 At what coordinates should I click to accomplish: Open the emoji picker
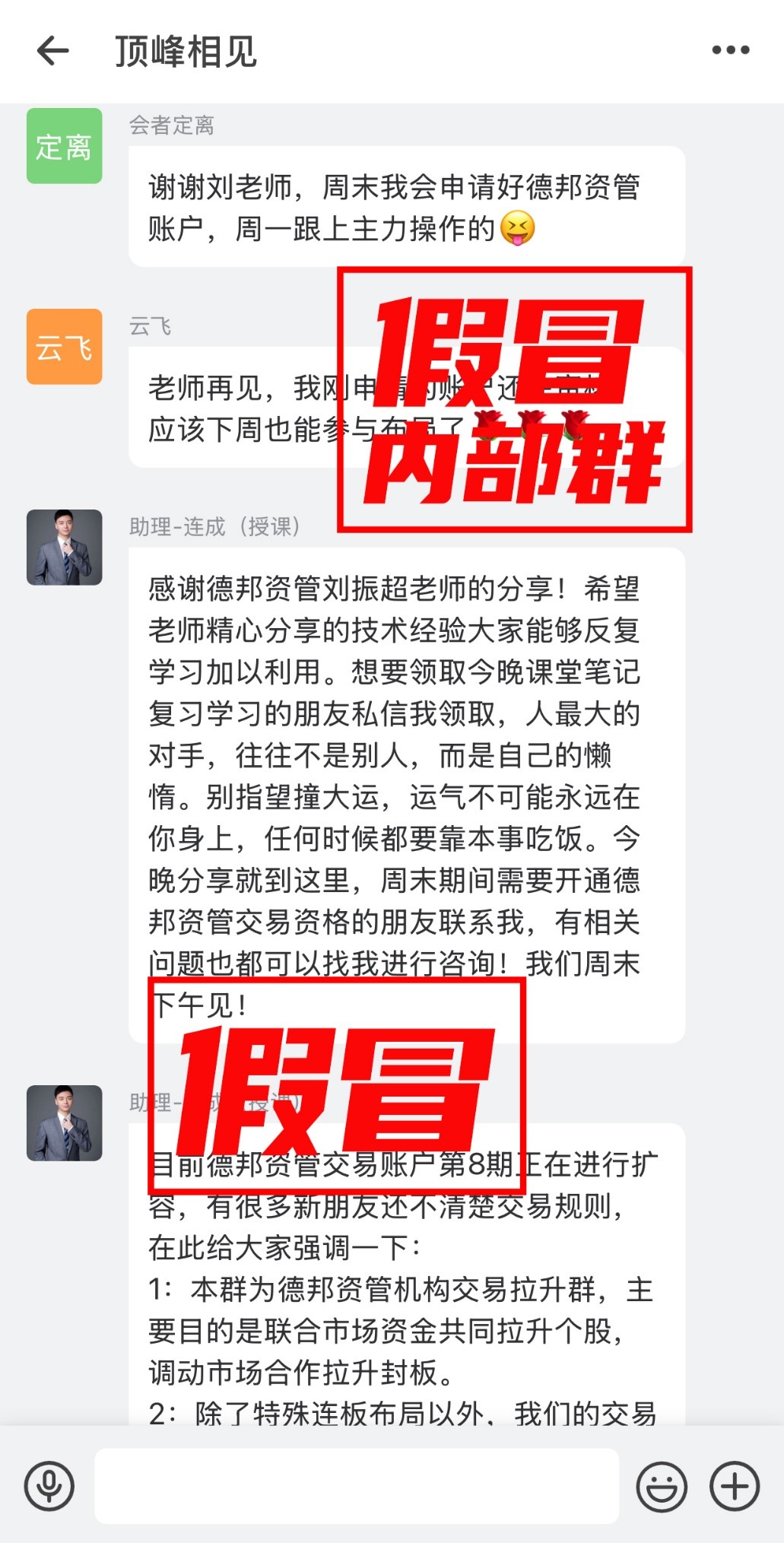click(662, 1485)
